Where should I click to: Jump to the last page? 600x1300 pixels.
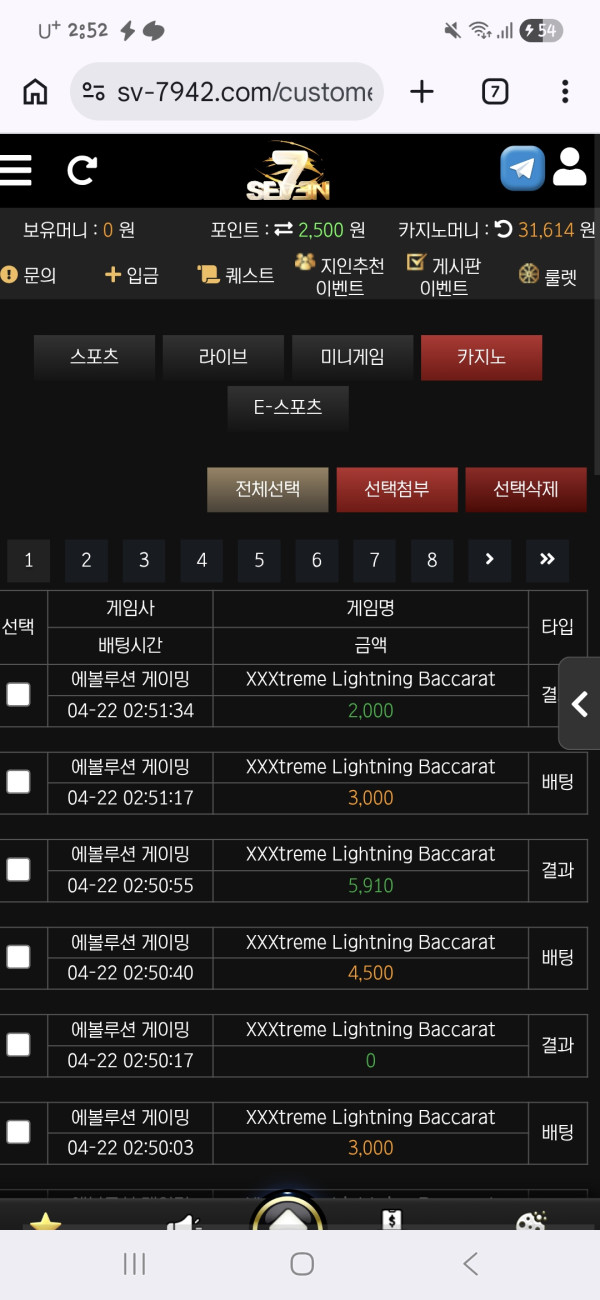547,561
